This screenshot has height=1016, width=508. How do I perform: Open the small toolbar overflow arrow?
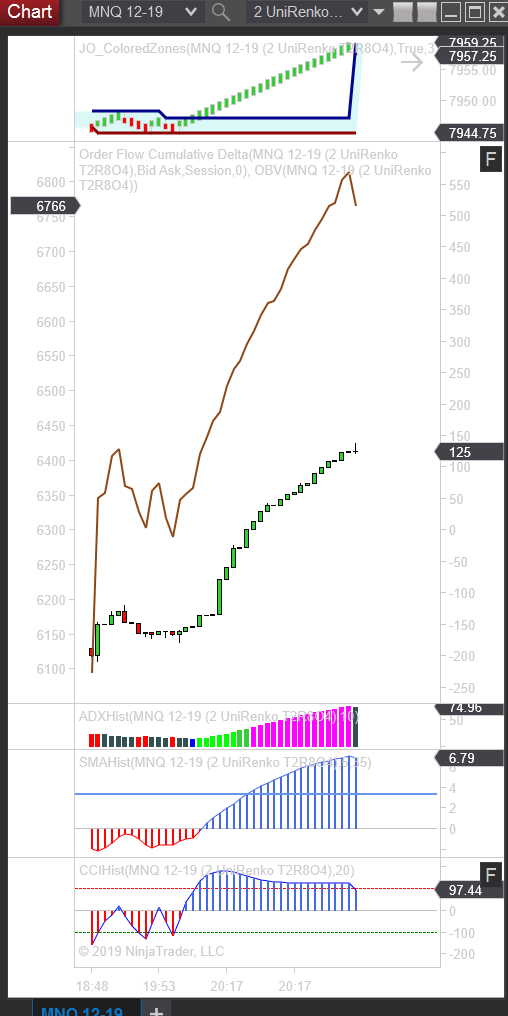point(380,12)
